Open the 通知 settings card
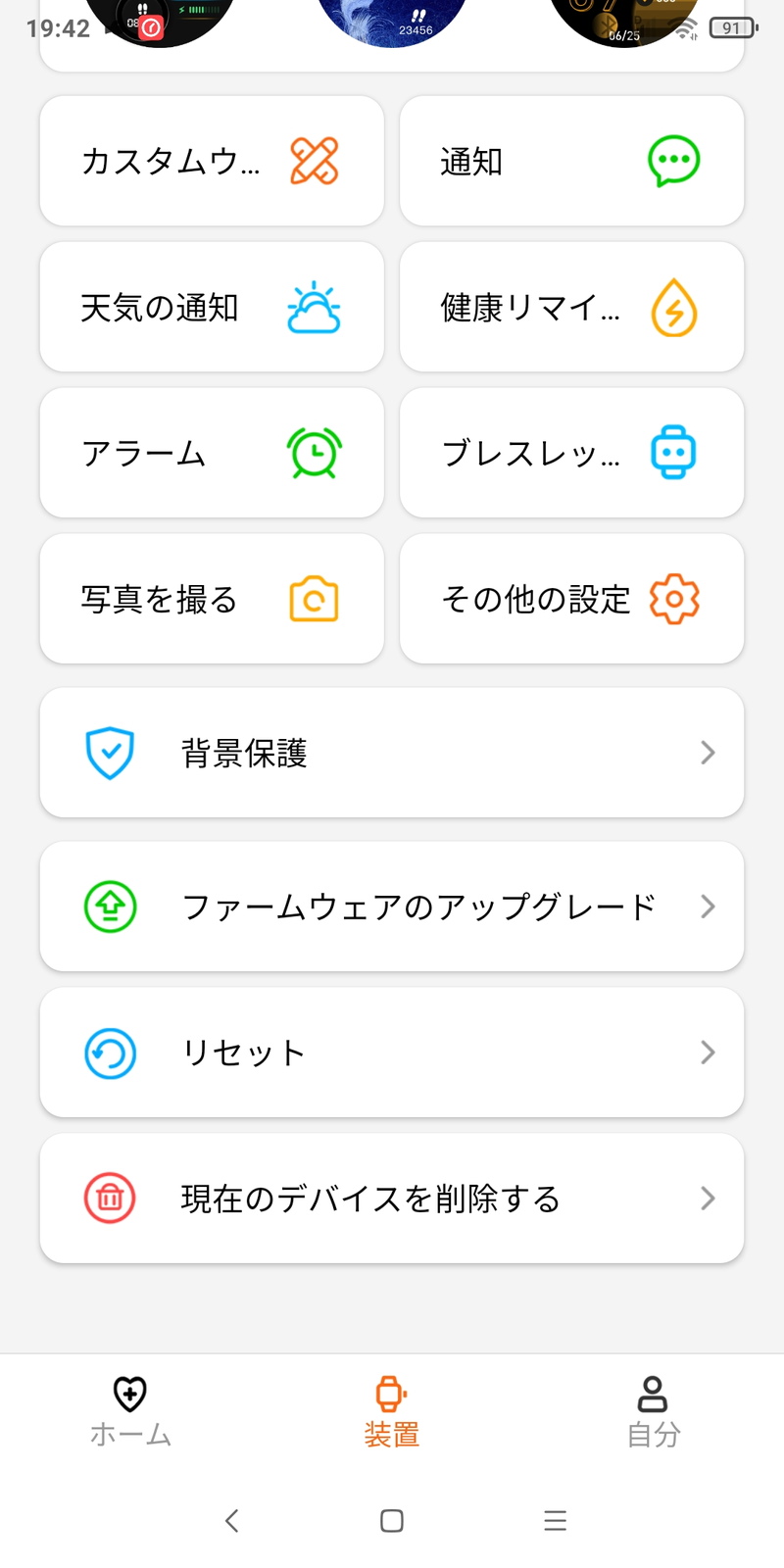The height and width of the screenshot is (1568, 784). (x=571, y=161)
